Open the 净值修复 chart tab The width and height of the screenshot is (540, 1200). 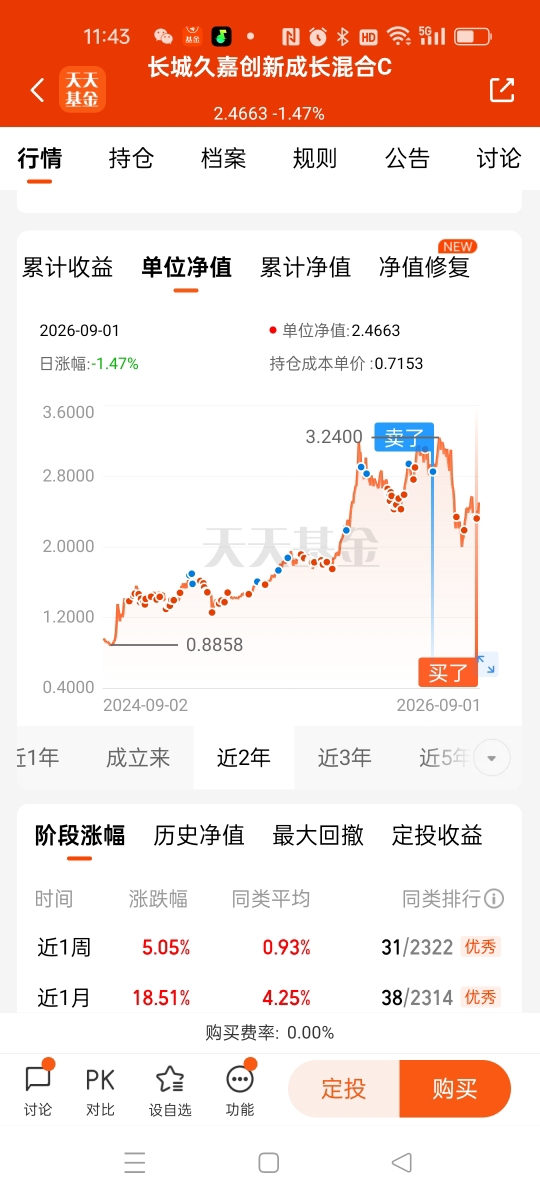[424, 267]
